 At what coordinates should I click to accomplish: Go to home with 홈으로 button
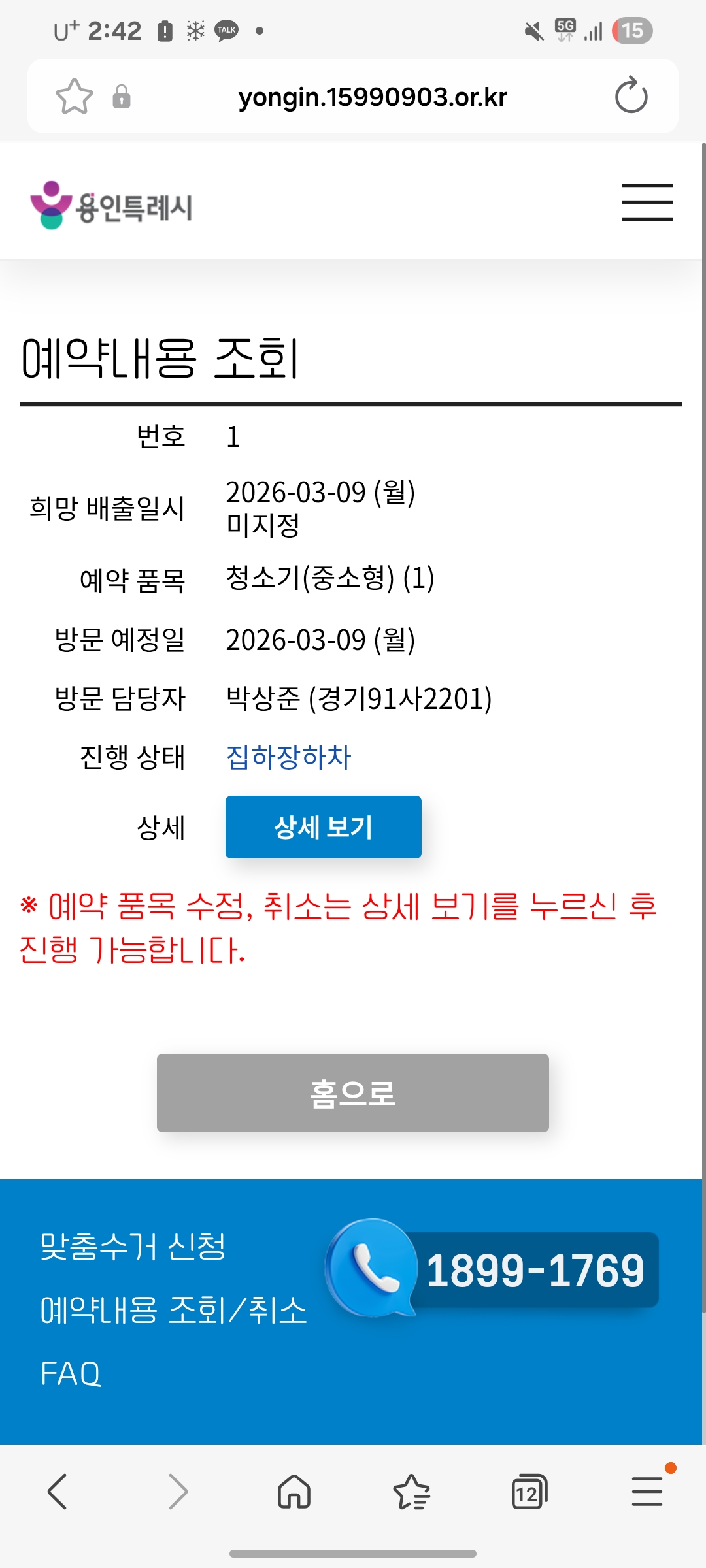click(352, 1092)
